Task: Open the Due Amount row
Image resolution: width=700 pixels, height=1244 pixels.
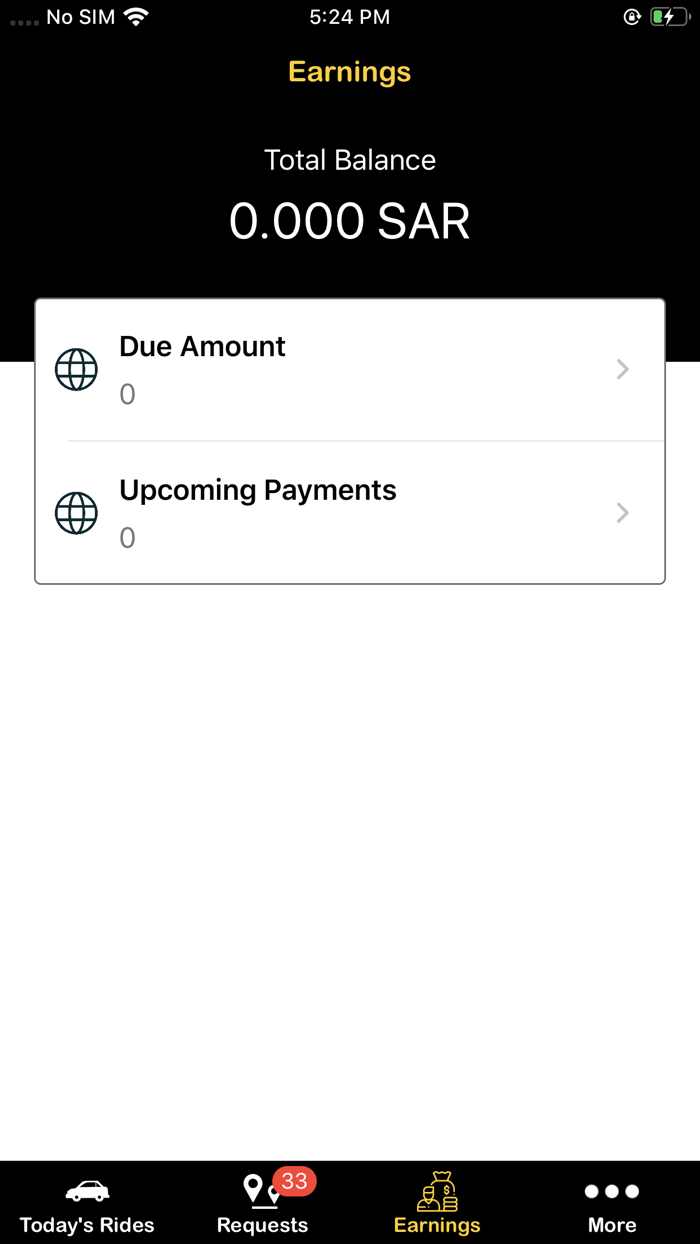Action: (x=350, y=370)
